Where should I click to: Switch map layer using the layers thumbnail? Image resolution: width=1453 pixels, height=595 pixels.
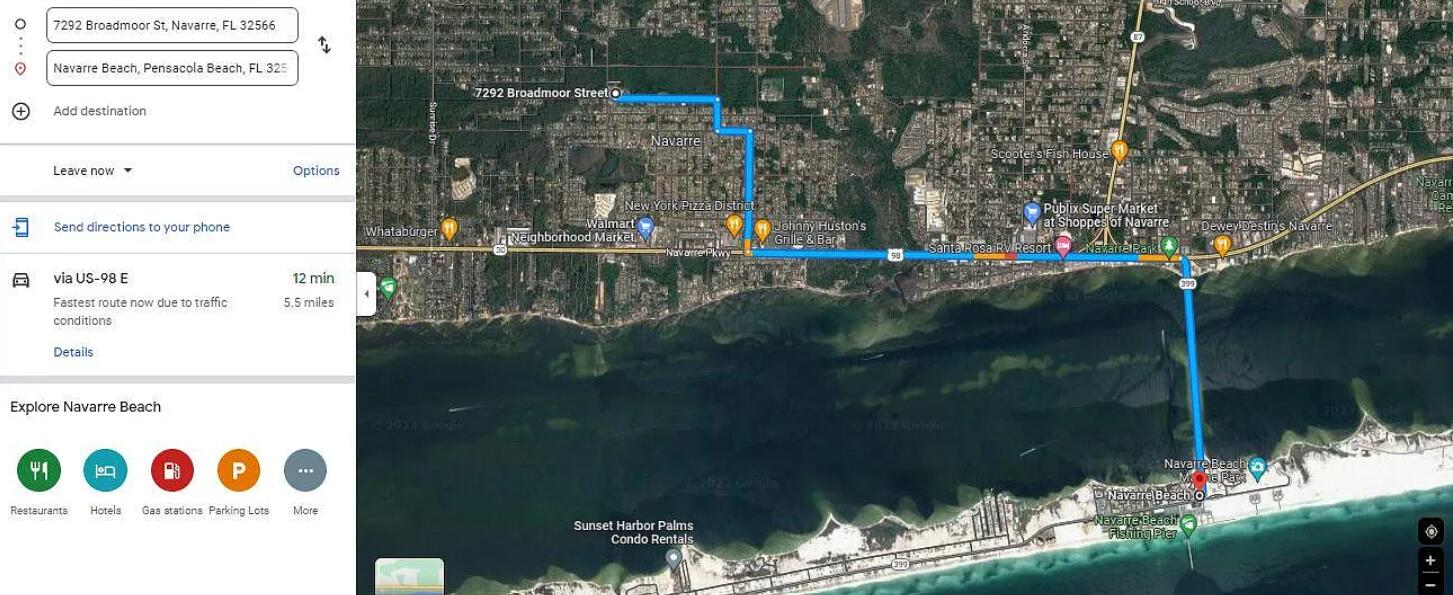coord(409,576)
